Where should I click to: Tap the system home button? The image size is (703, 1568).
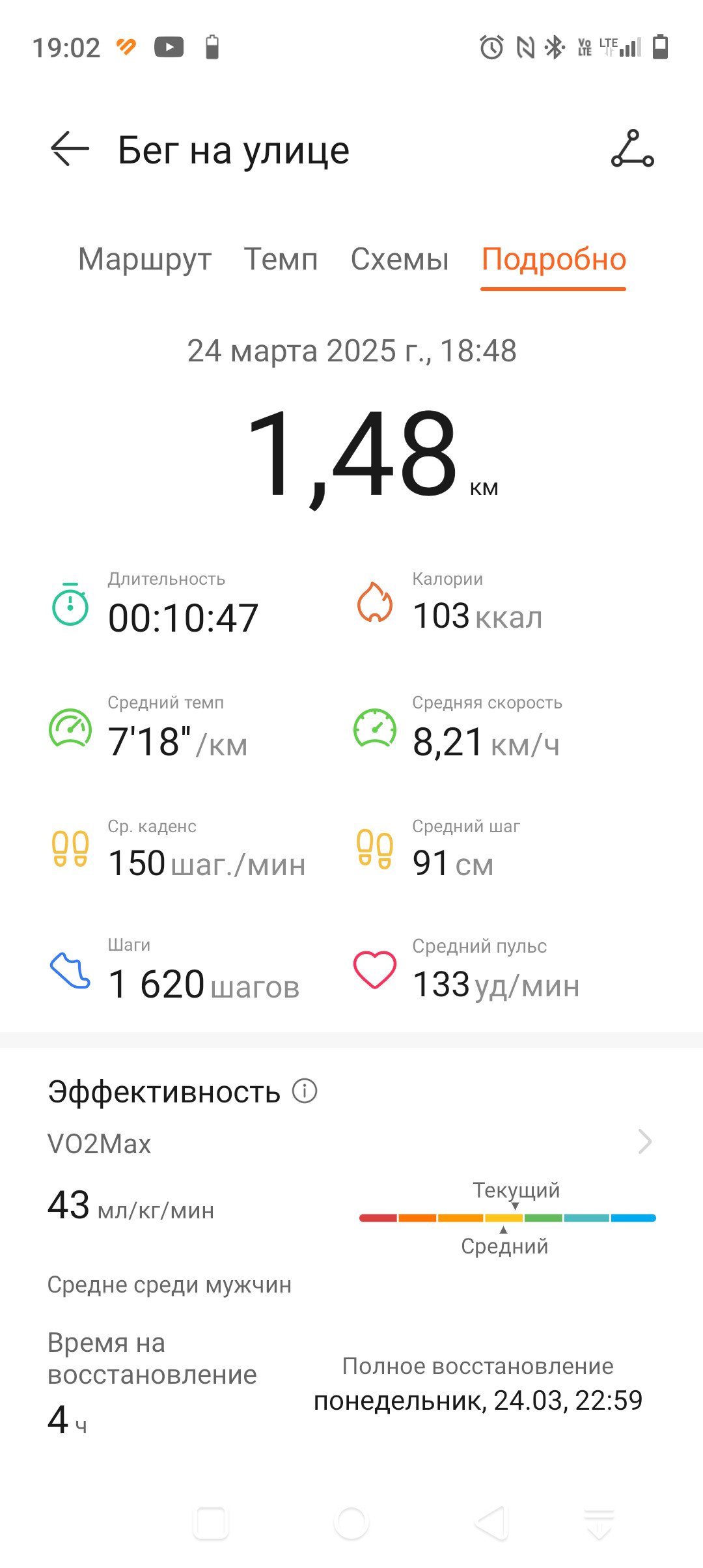pyautogui.click(x=351, y=1524)
